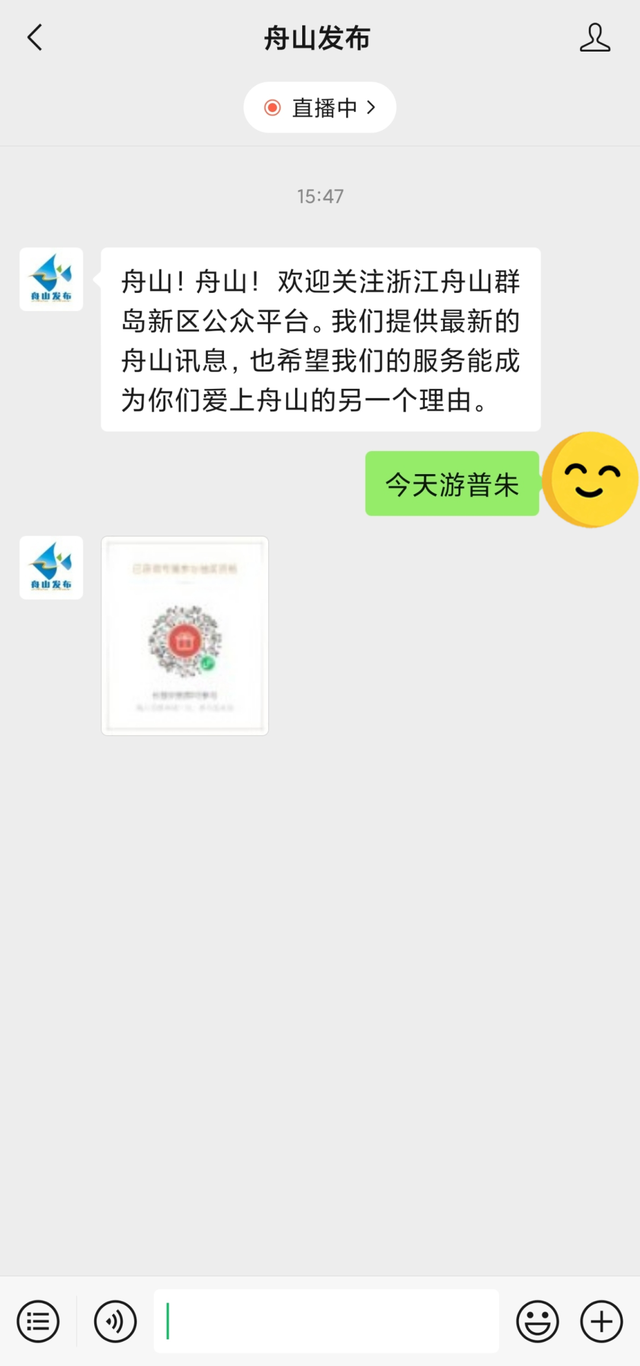Open the emoji picker
This screenshot has width=640, height=1366.
click(537, 1321)
